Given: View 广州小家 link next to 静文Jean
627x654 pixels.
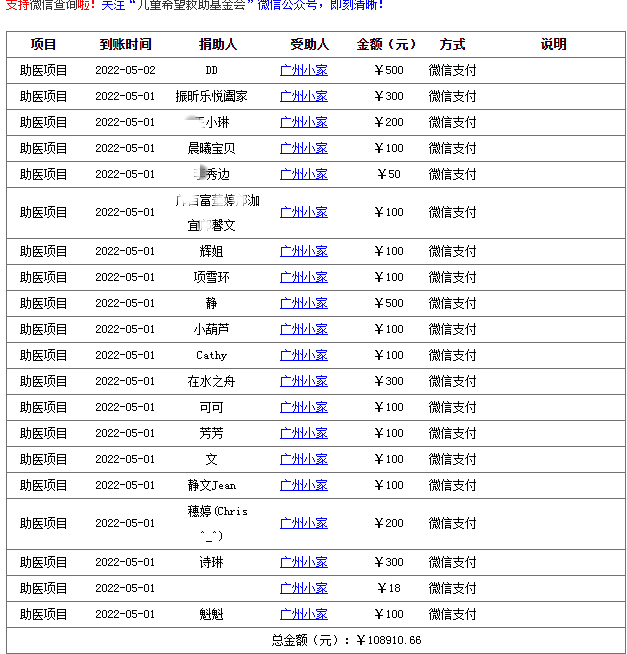Looking at the screenshot, I should tap(303, 485).
